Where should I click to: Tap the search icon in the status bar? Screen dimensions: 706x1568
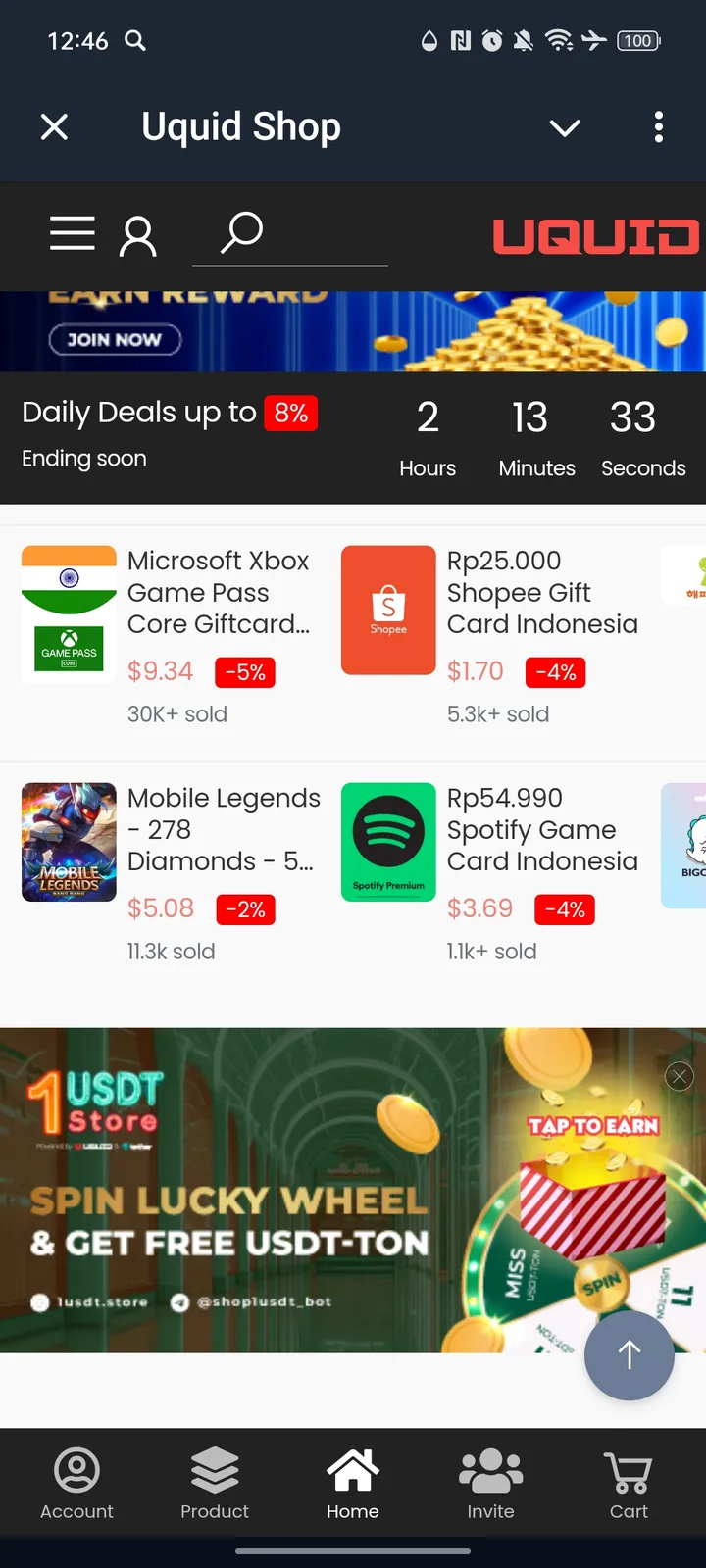(134, 41)
